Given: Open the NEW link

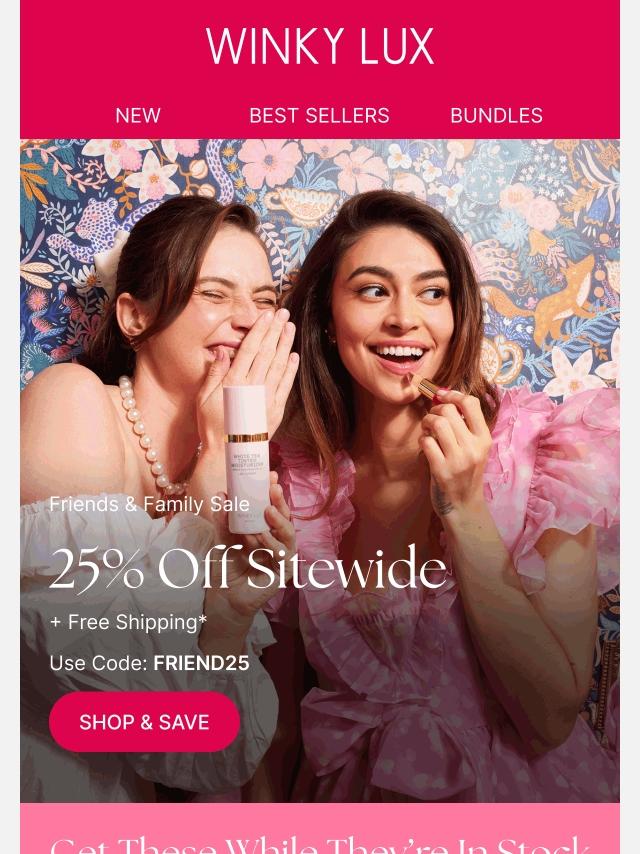Looking at the screenshot, I should 138,116.
